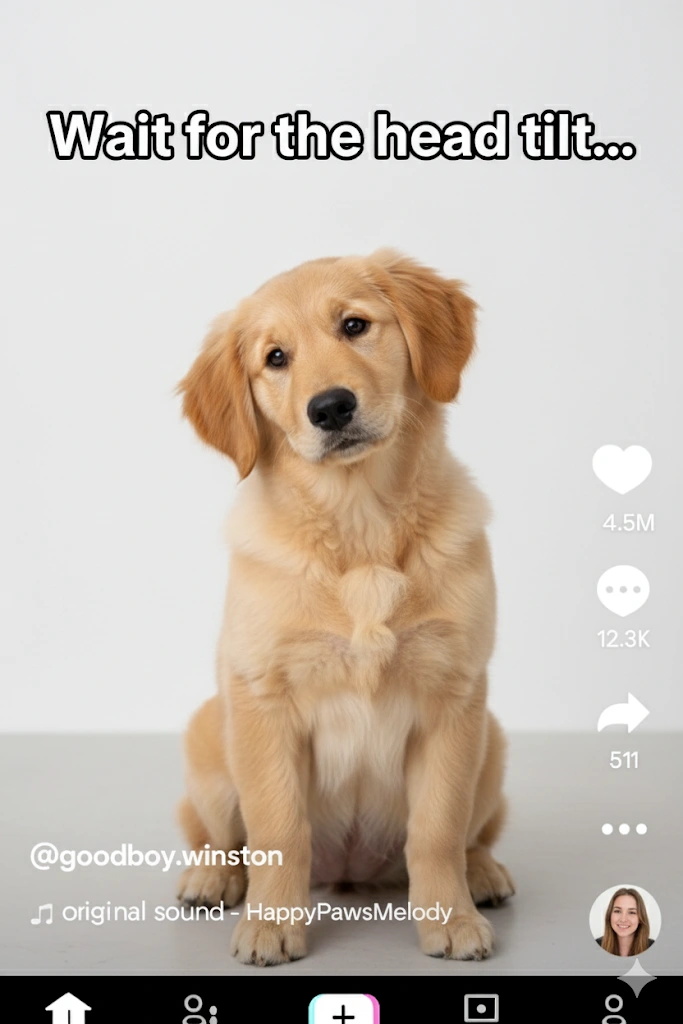Viewport: 683px width, 1024px height.
Task: Switch to the Friends tab
Action: pyautogui.click(x=201, y=1008)
